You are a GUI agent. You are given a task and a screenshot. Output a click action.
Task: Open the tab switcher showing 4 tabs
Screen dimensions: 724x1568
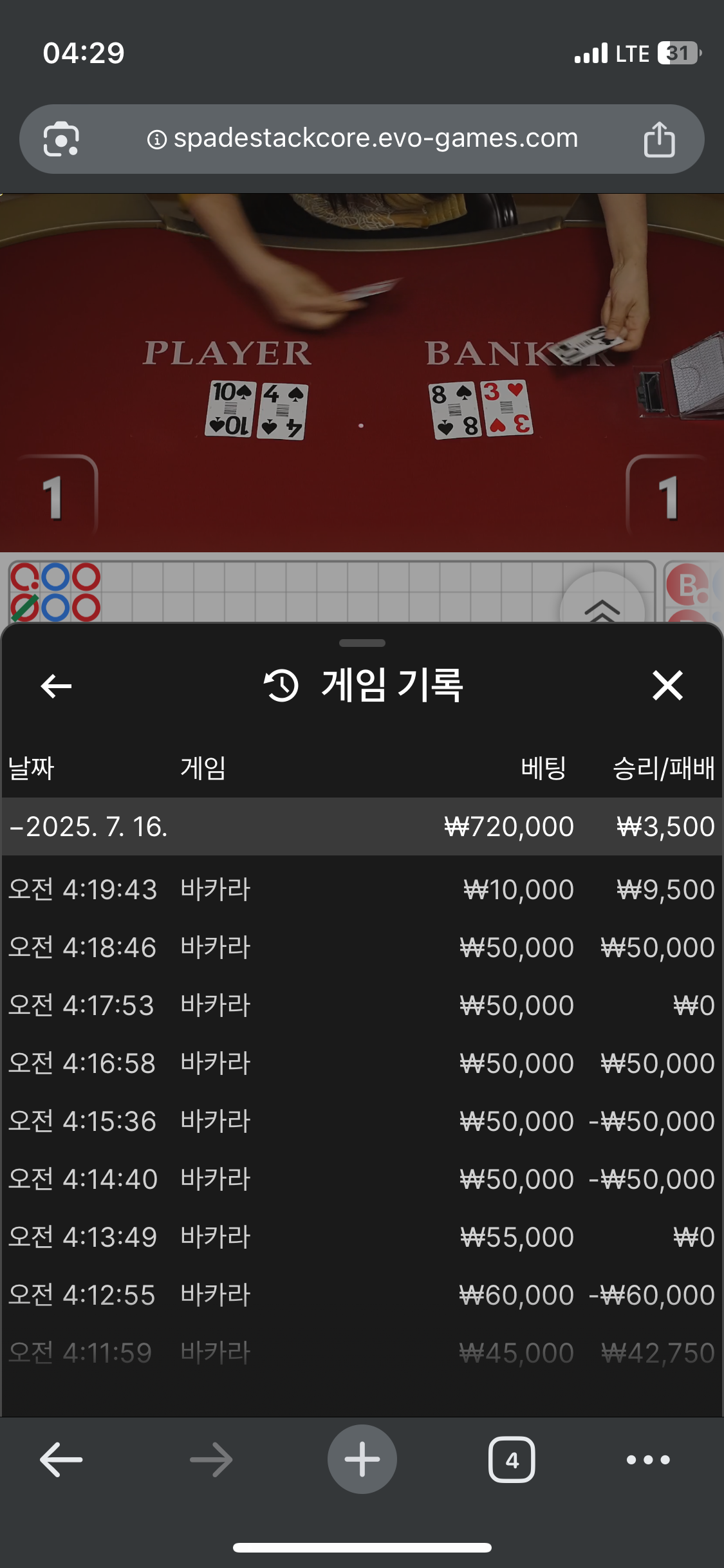(512, 1459)
